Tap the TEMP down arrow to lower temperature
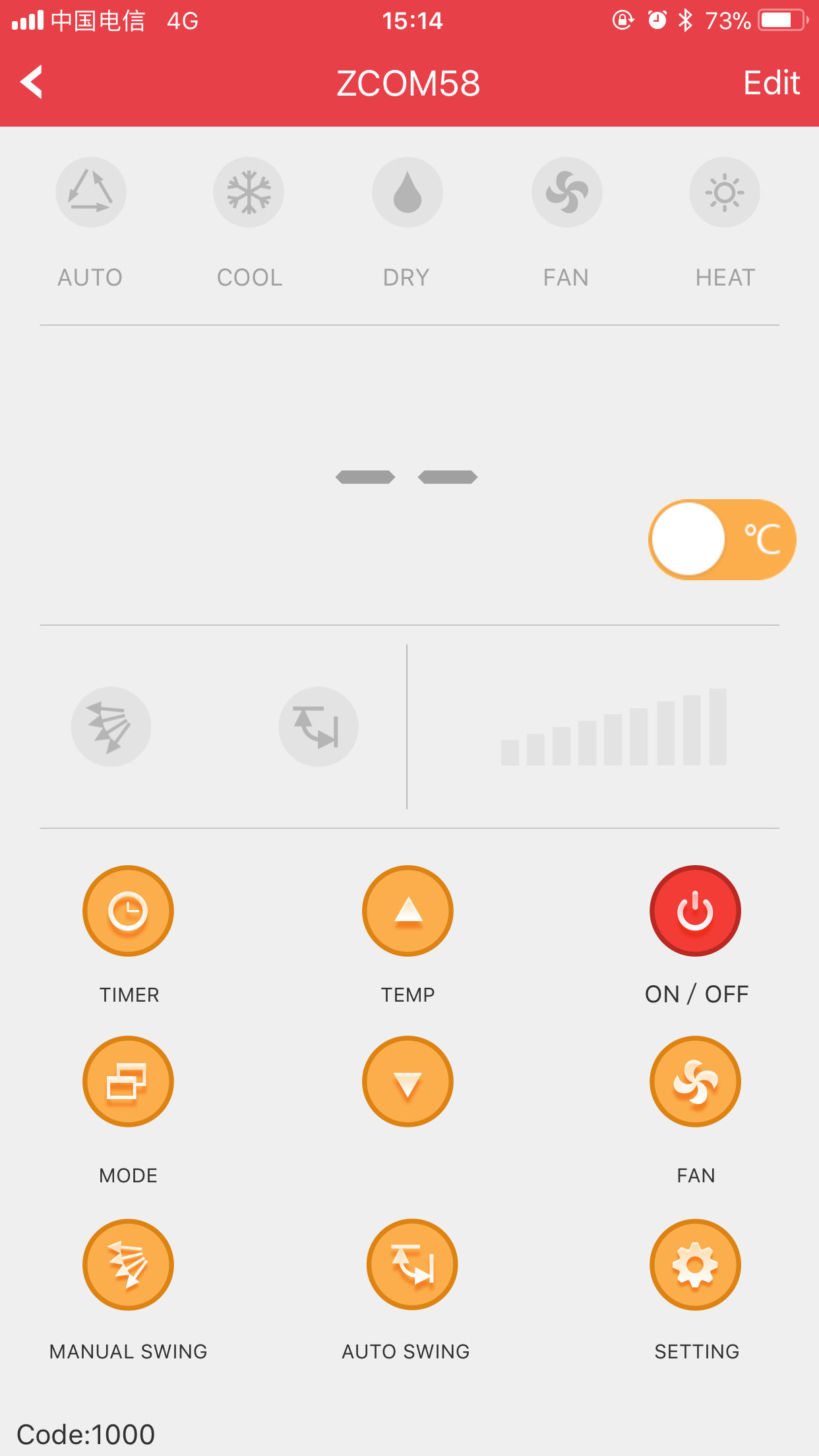The height and width of the screenshot is (1456, 819). point(407,1081)
